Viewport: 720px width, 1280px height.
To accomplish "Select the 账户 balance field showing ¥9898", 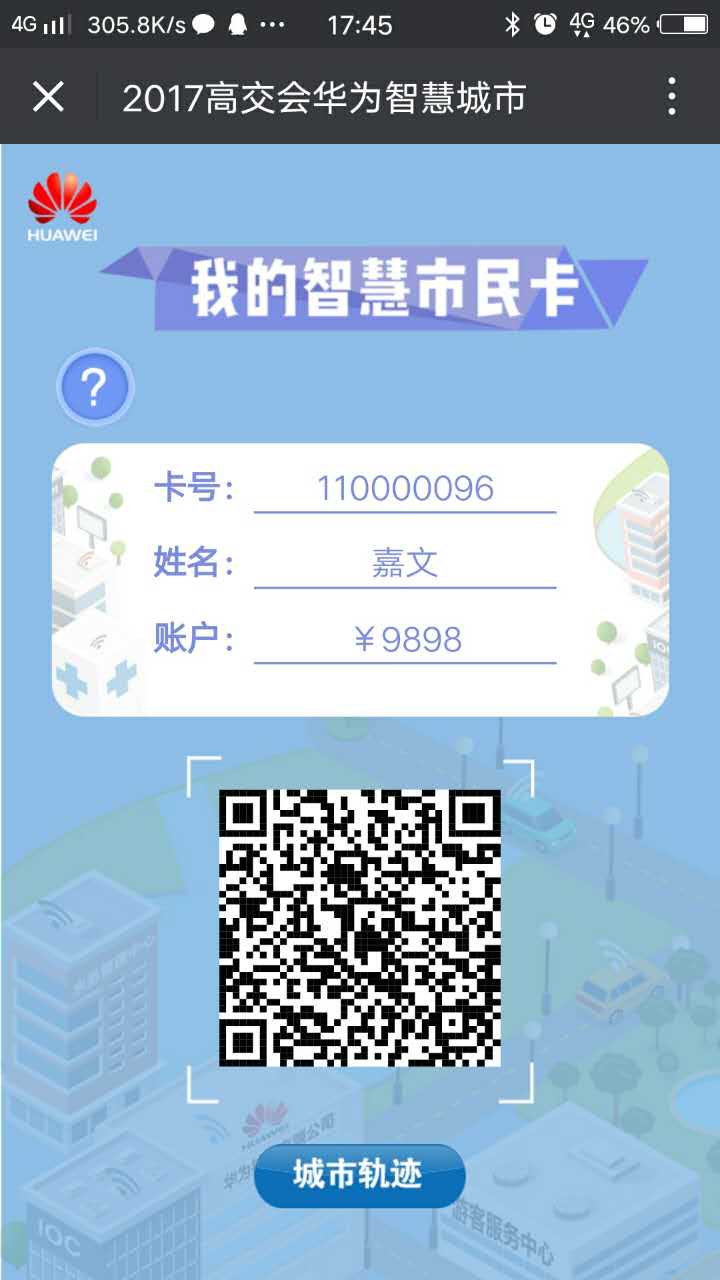I will tap(405, 638).
